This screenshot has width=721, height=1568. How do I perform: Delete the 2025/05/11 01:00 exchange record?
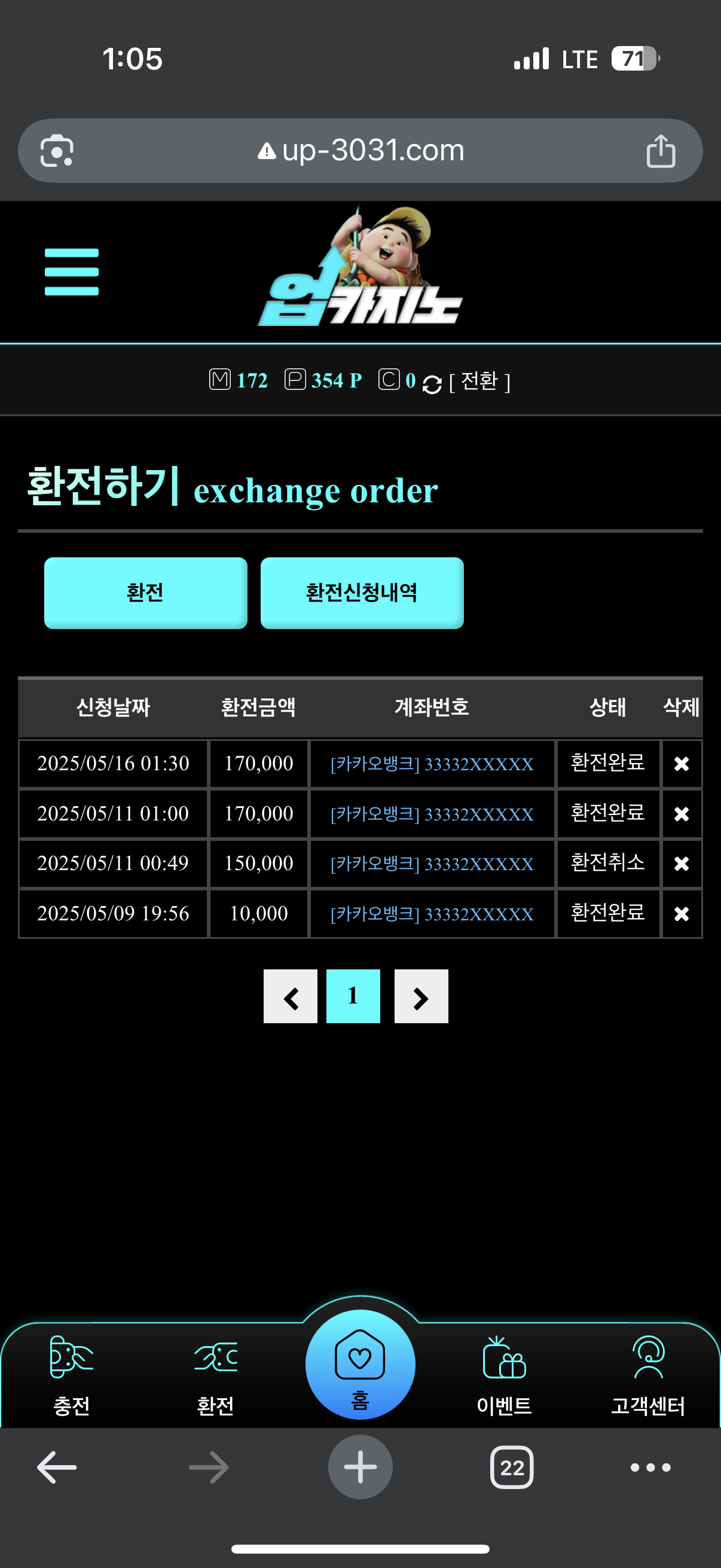[681, 813]
